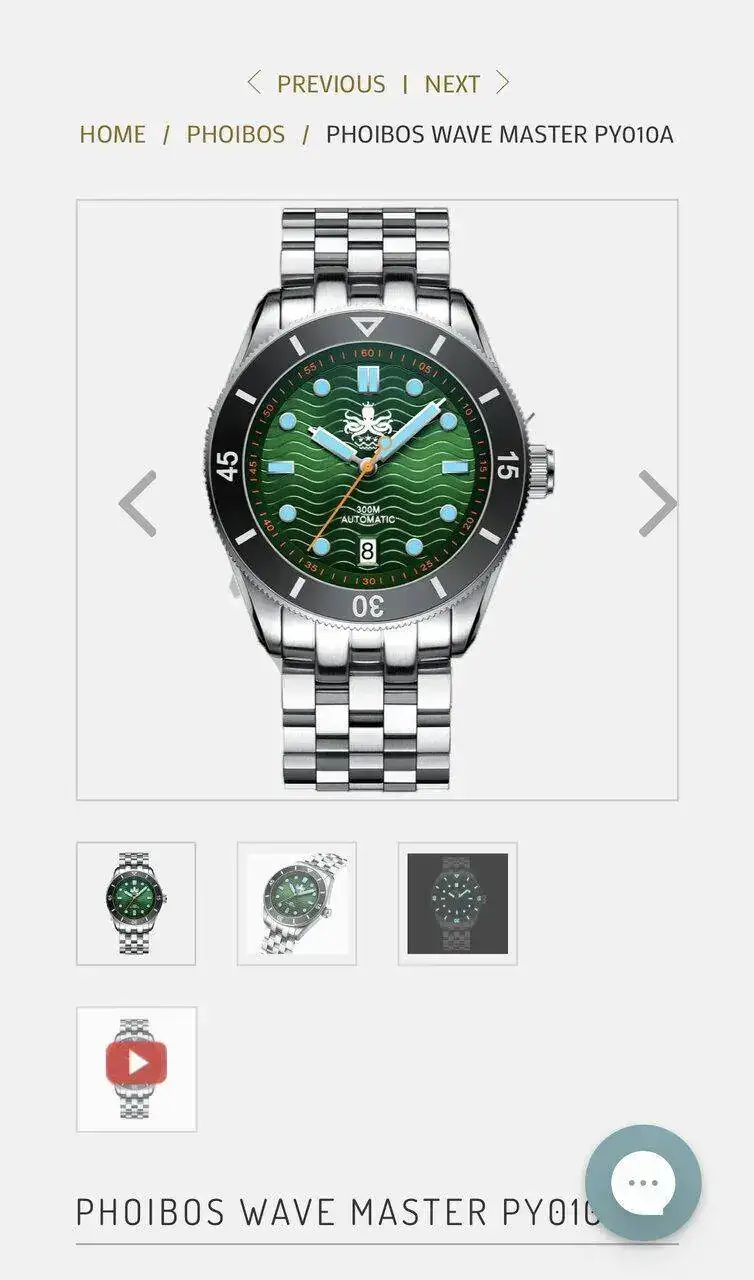Open the chat bubble widget
The image size is (754, 1280).
tap(643, 1183)
